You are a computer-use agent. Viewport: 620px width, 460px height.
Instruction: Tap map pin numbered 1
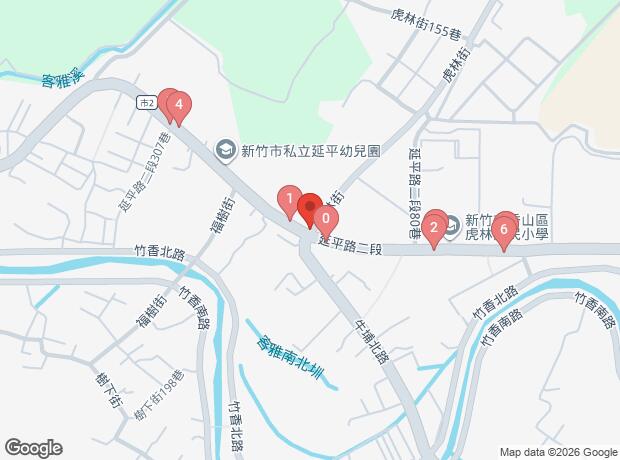point(290,201)
